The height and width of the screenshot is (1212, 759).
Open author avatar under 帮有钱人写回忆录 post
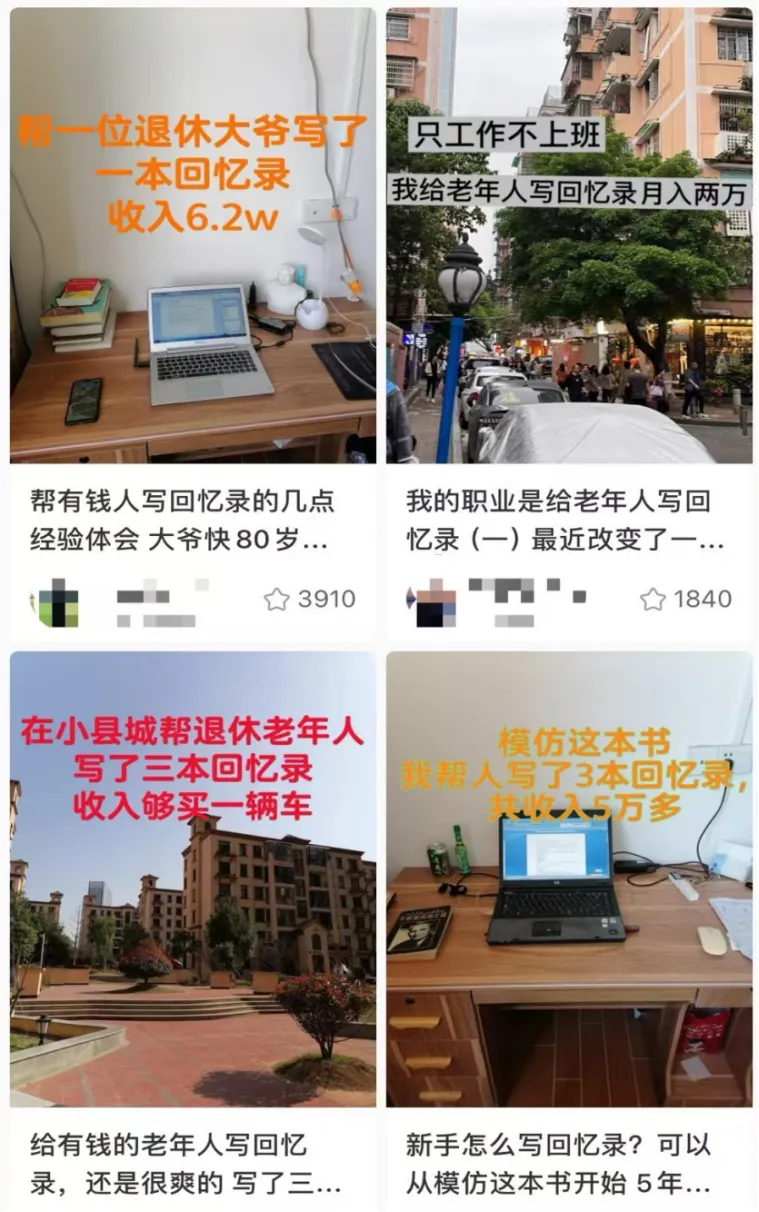[x=56, y=602]
